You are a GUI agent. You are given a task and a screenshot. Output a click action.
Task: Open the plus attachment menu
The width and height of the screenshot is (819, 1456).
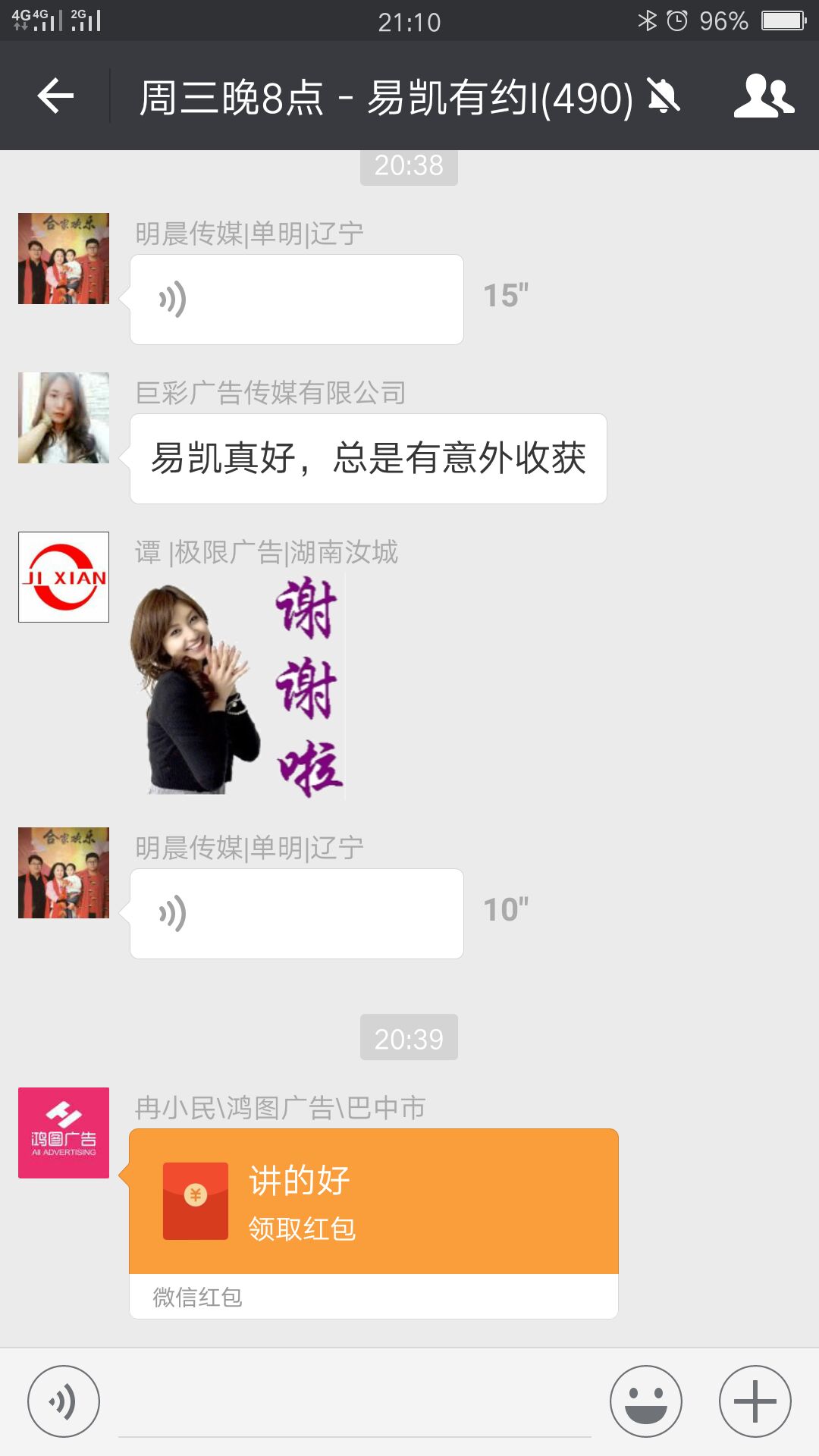[x=755, y=1401]
